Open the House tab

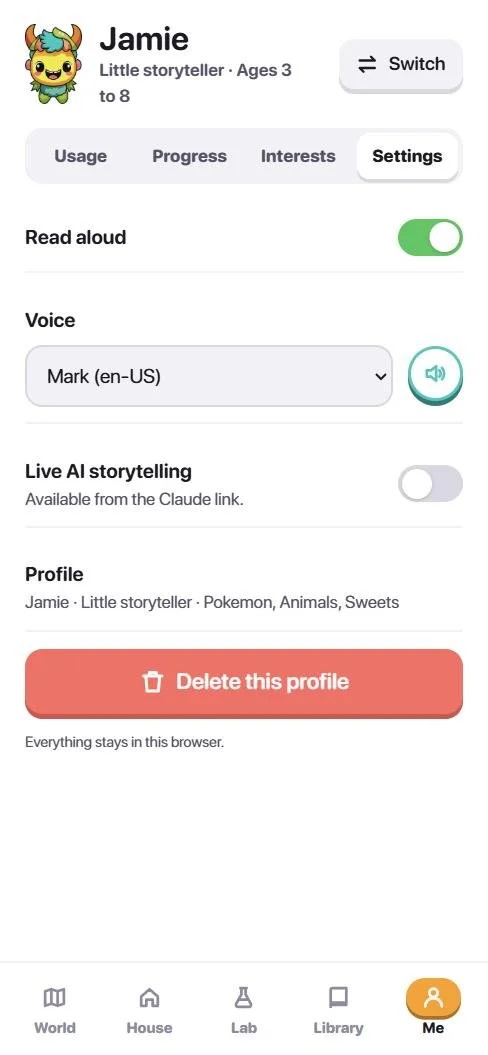[149, 1009]
